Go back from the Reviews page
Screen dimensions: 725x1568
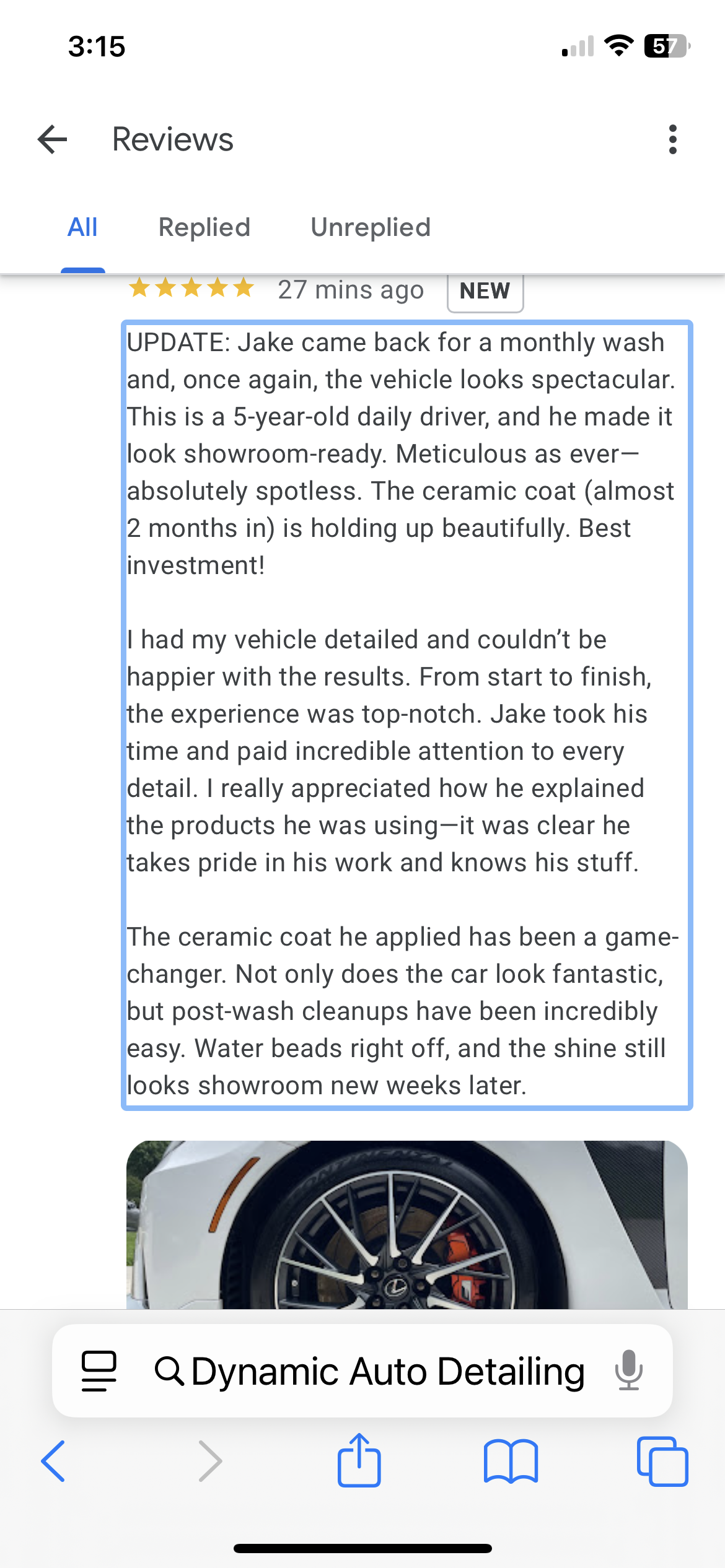coord(52,139)
